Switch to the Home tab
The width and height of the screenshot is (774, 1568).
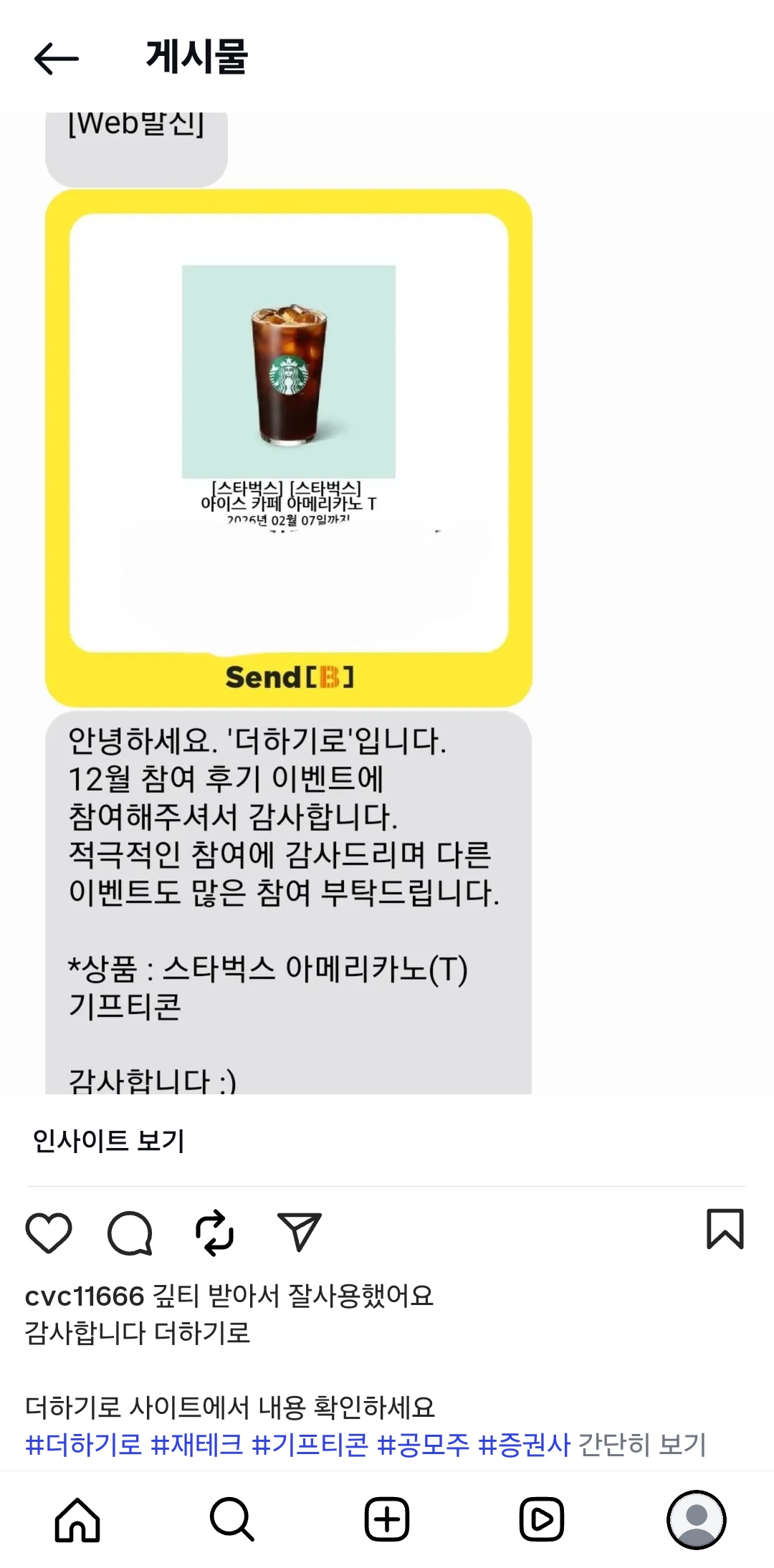[x=77, y=1519]
